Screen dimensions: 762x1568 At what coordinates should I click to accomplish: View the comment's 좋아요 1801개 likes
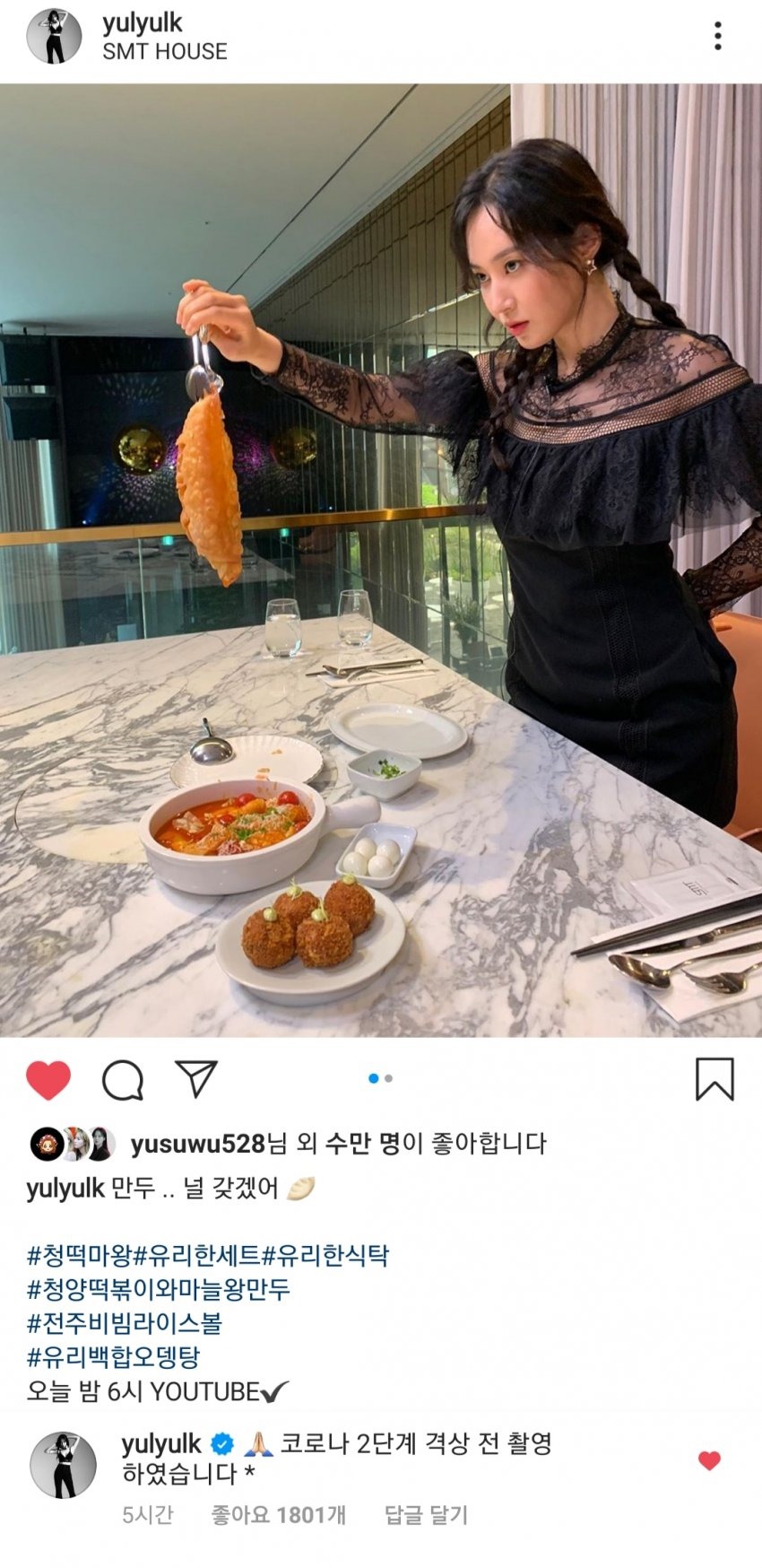pyautogui.click(x=278, y=1515)
